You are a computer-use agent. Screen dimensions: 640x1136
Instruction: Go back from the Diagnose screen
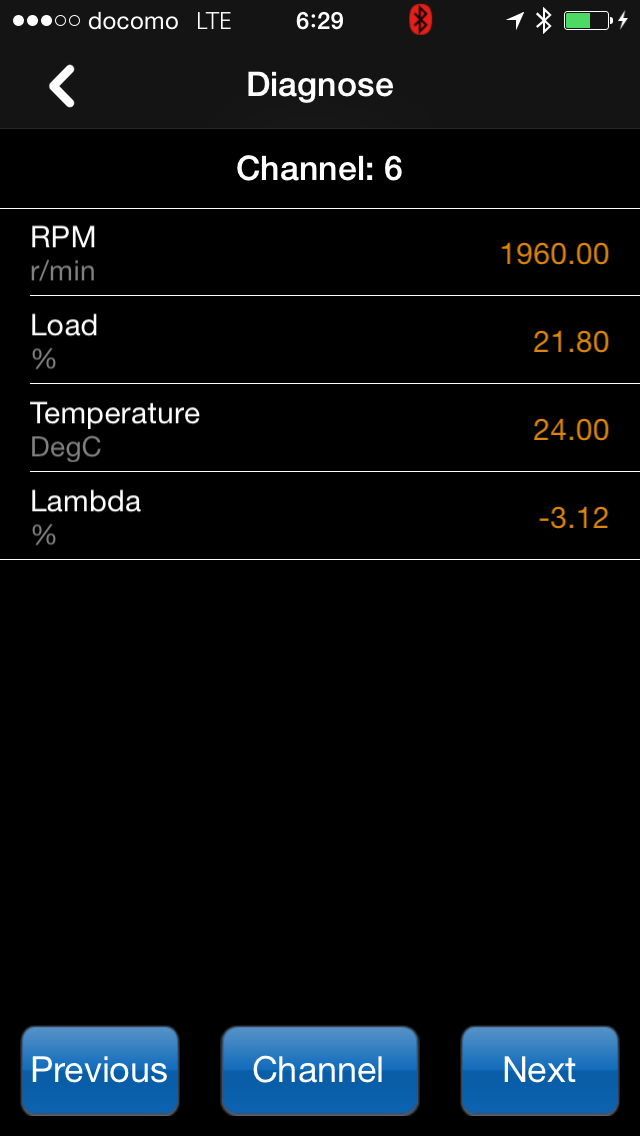pyautogui.click(x=62, y=86)
